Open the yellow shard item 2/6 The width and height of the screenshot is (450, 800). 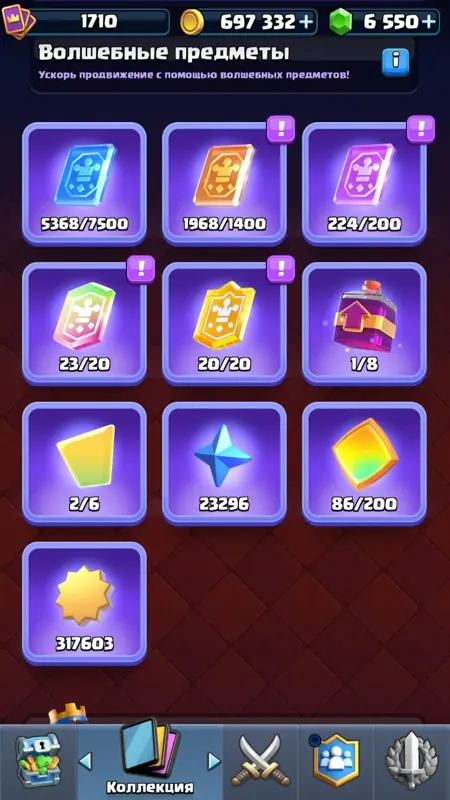pos(84,463)
